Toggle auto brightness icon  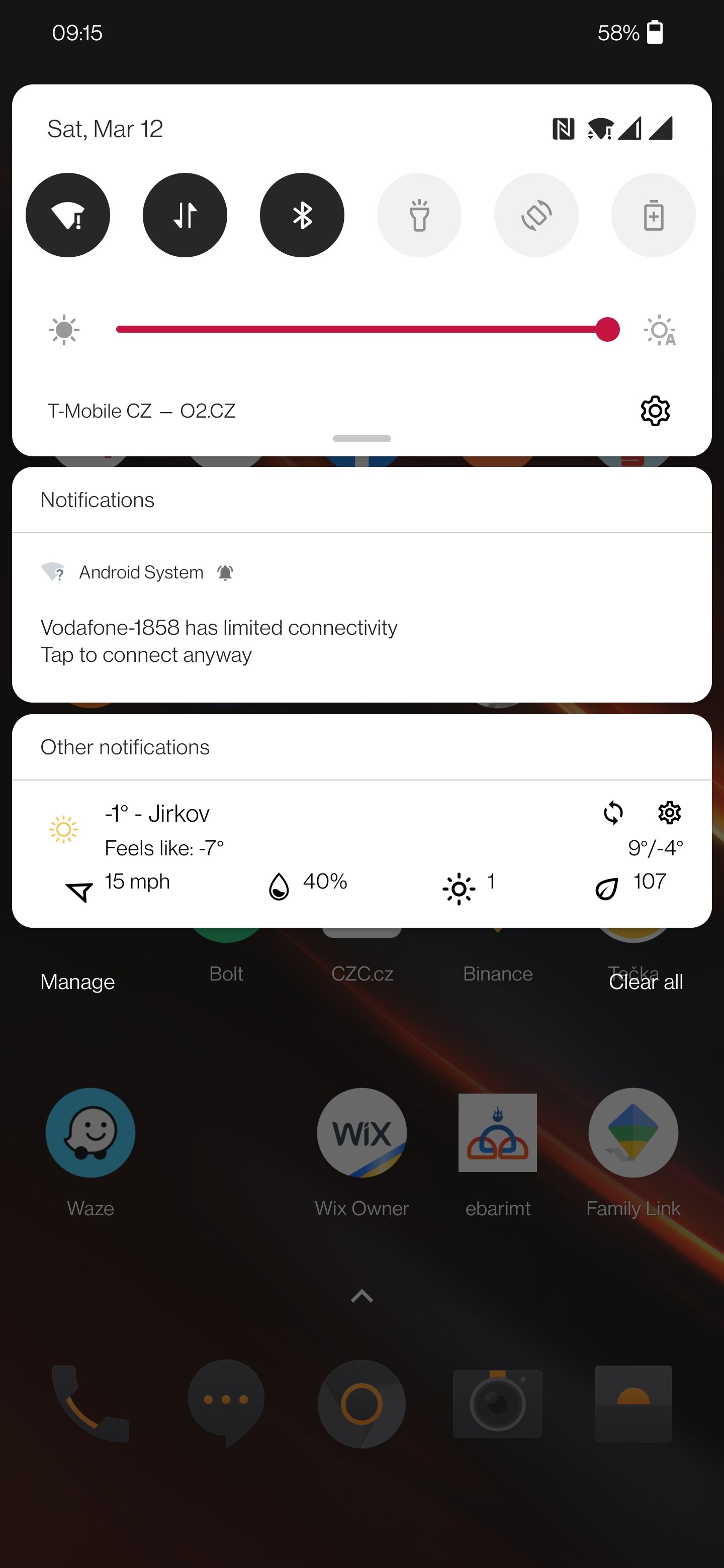pos(660,331)
